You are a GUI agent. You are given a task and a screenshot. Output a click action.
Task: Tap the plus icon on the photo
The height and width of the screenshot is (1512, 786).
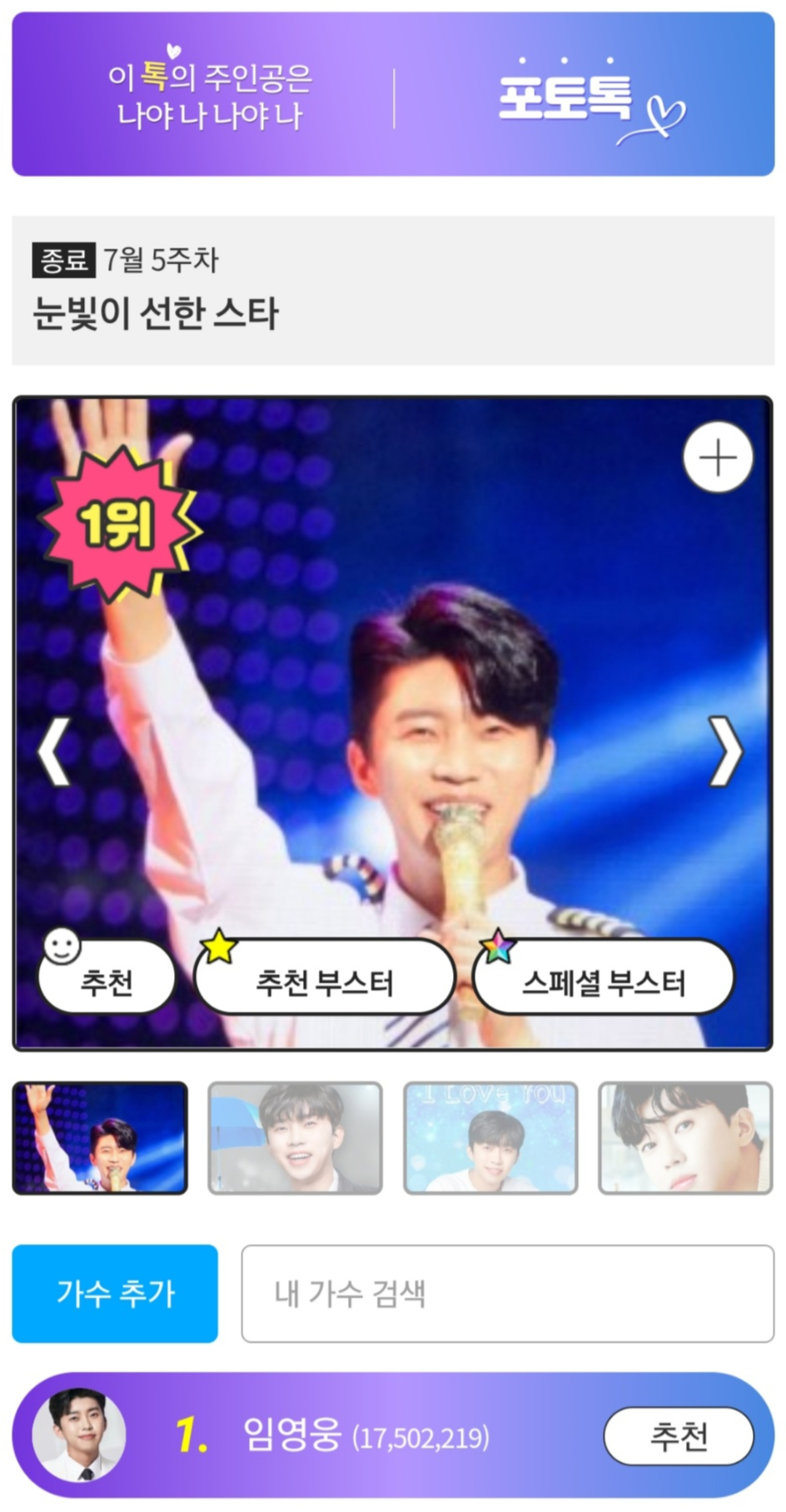(x=718, y=457)
